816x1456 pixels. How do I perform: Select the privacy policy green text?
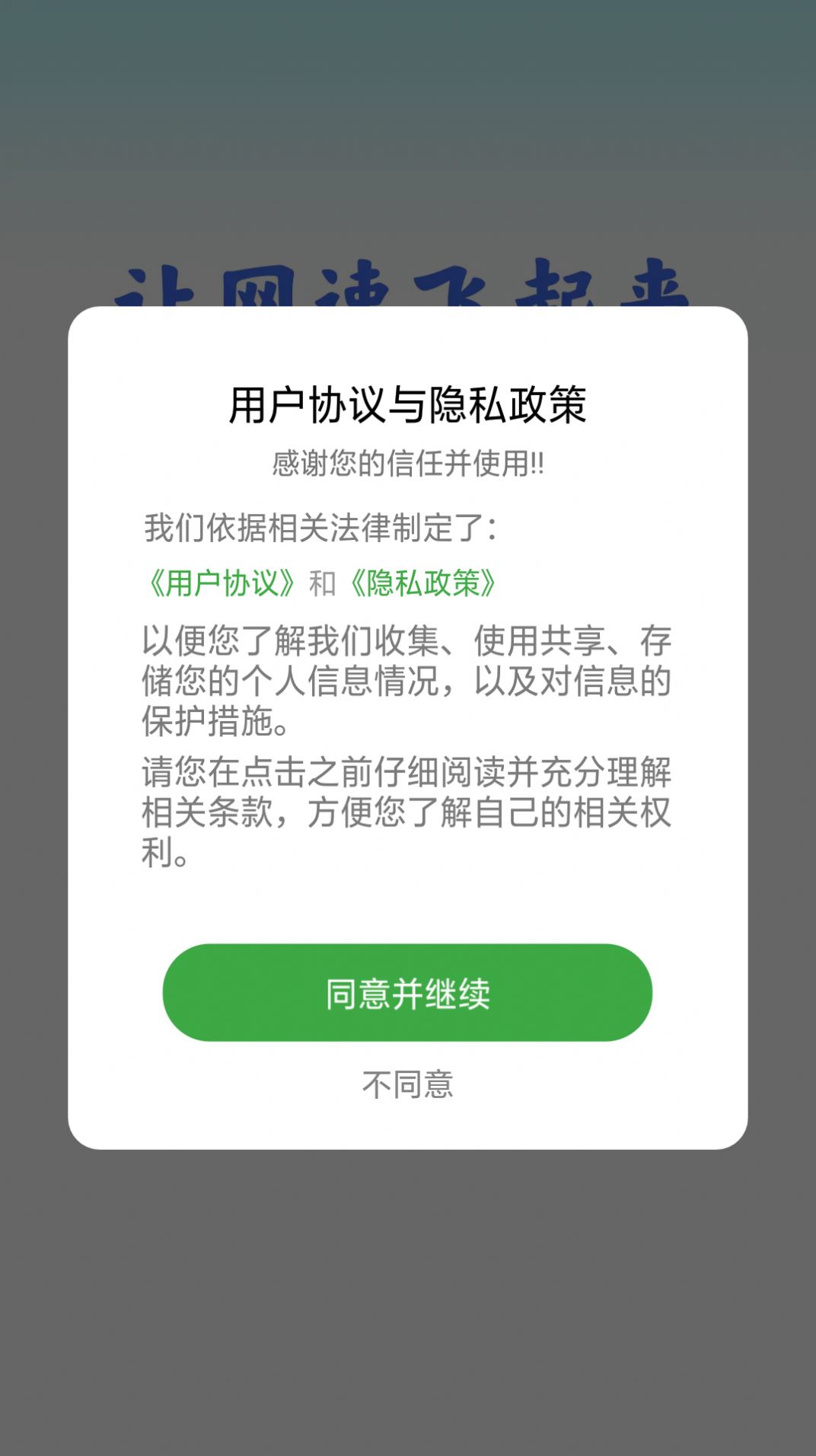423,583
